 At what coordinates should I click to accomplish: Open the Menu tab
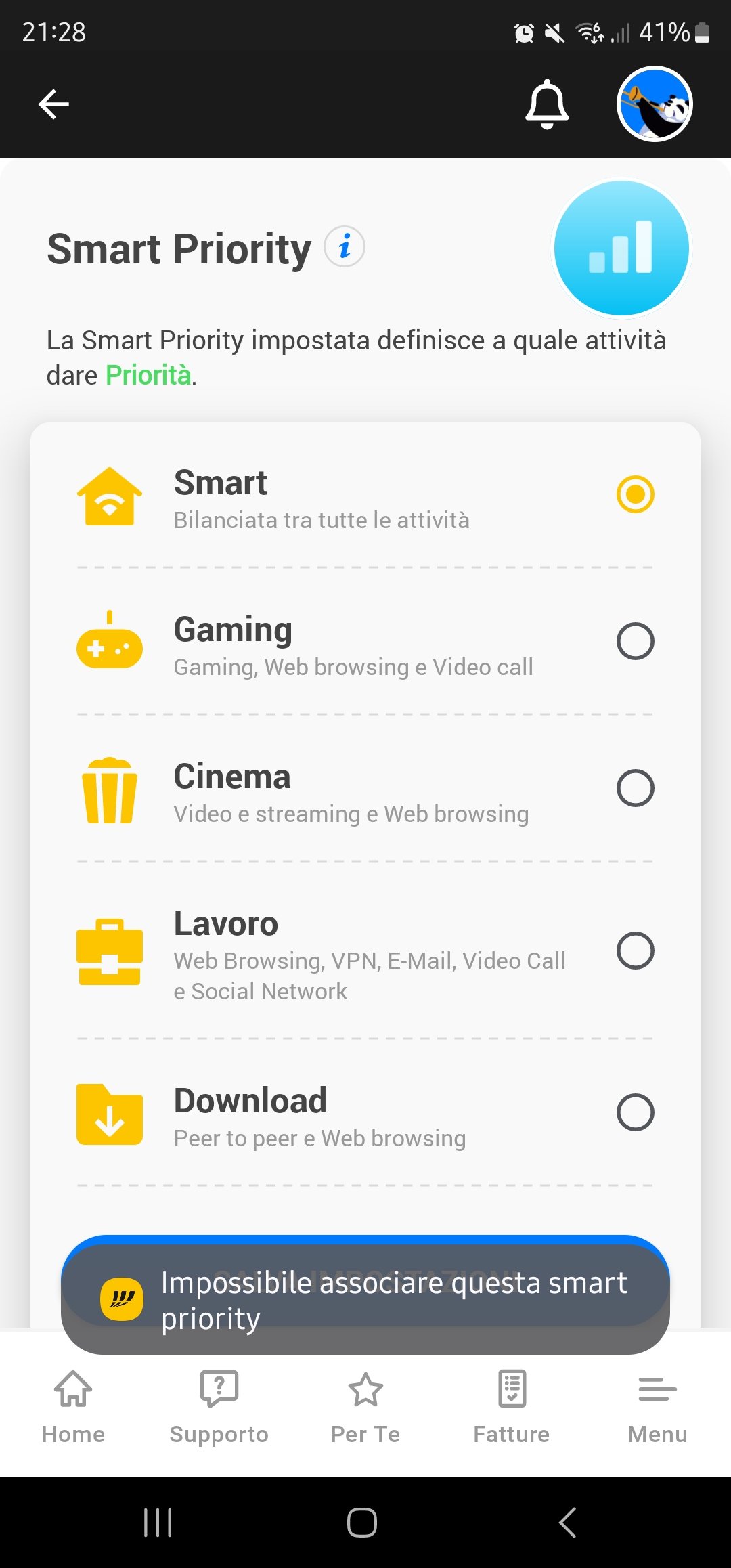(658, 1407)
